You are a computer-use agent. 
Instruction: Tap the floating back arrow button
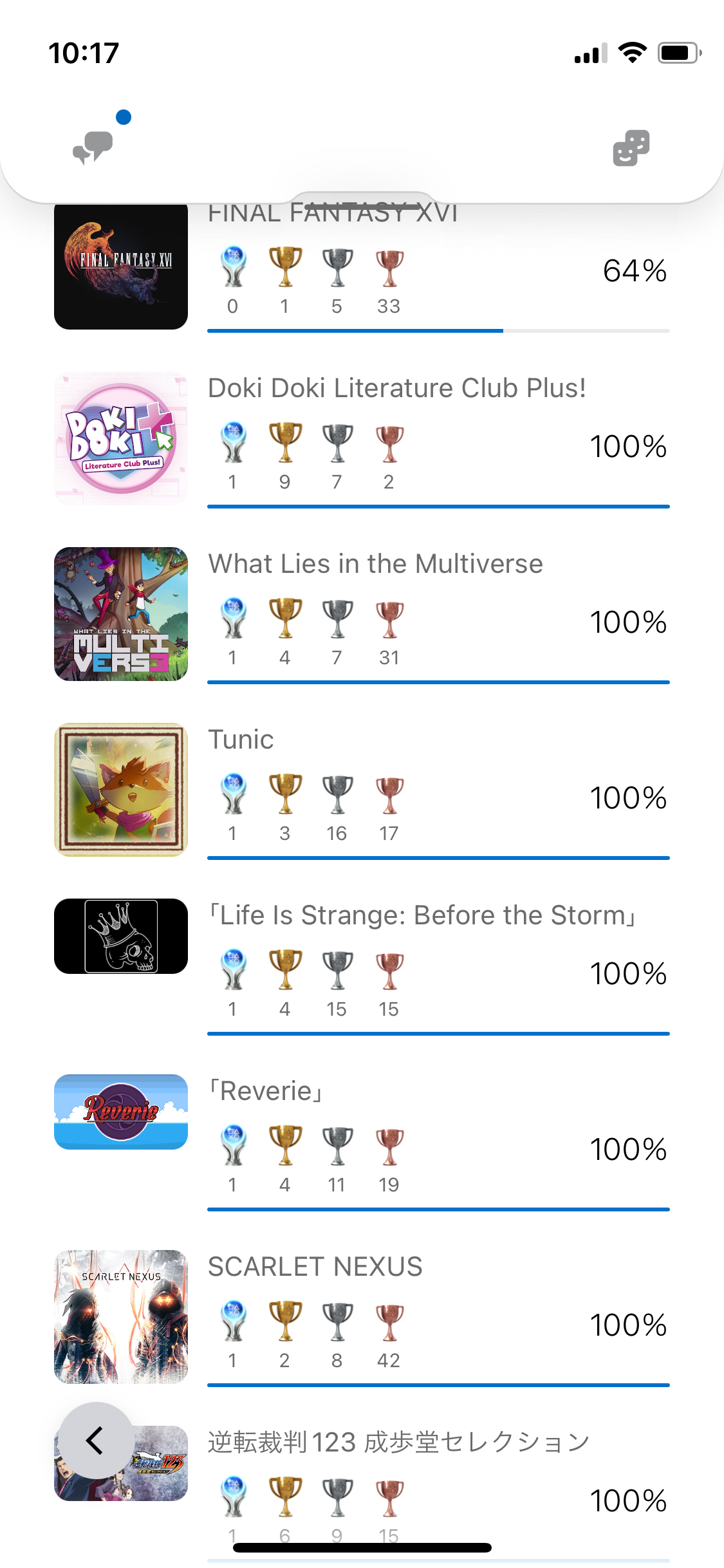[97, 1441]
